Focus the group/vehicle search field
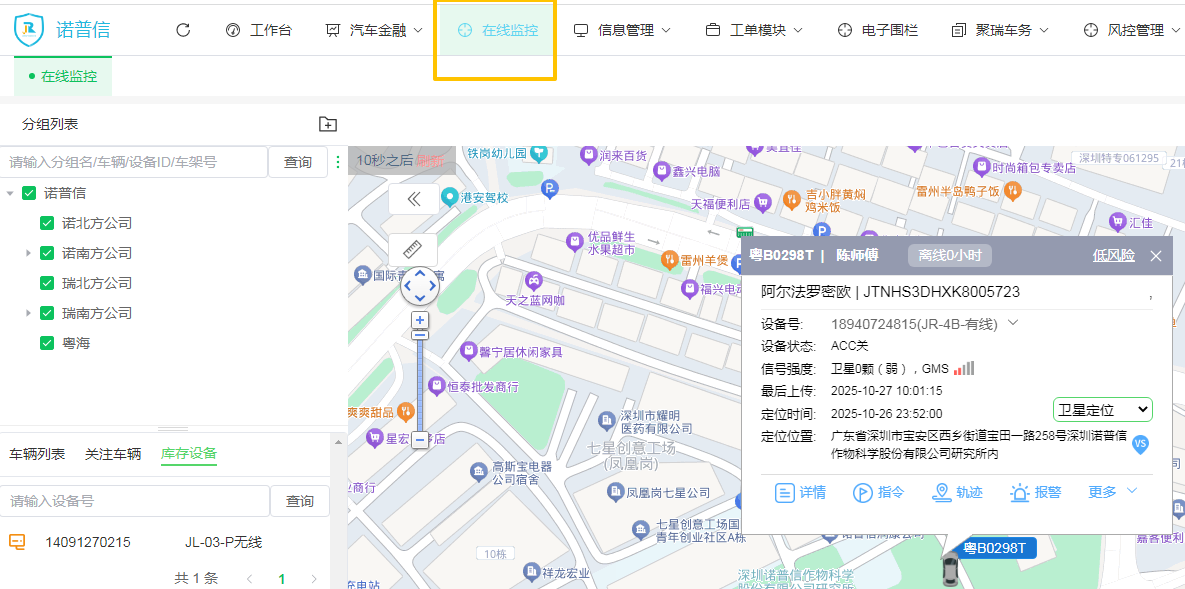Image resolution: width=1185 pixels, height=589 pixels. (x=134, y=162)
